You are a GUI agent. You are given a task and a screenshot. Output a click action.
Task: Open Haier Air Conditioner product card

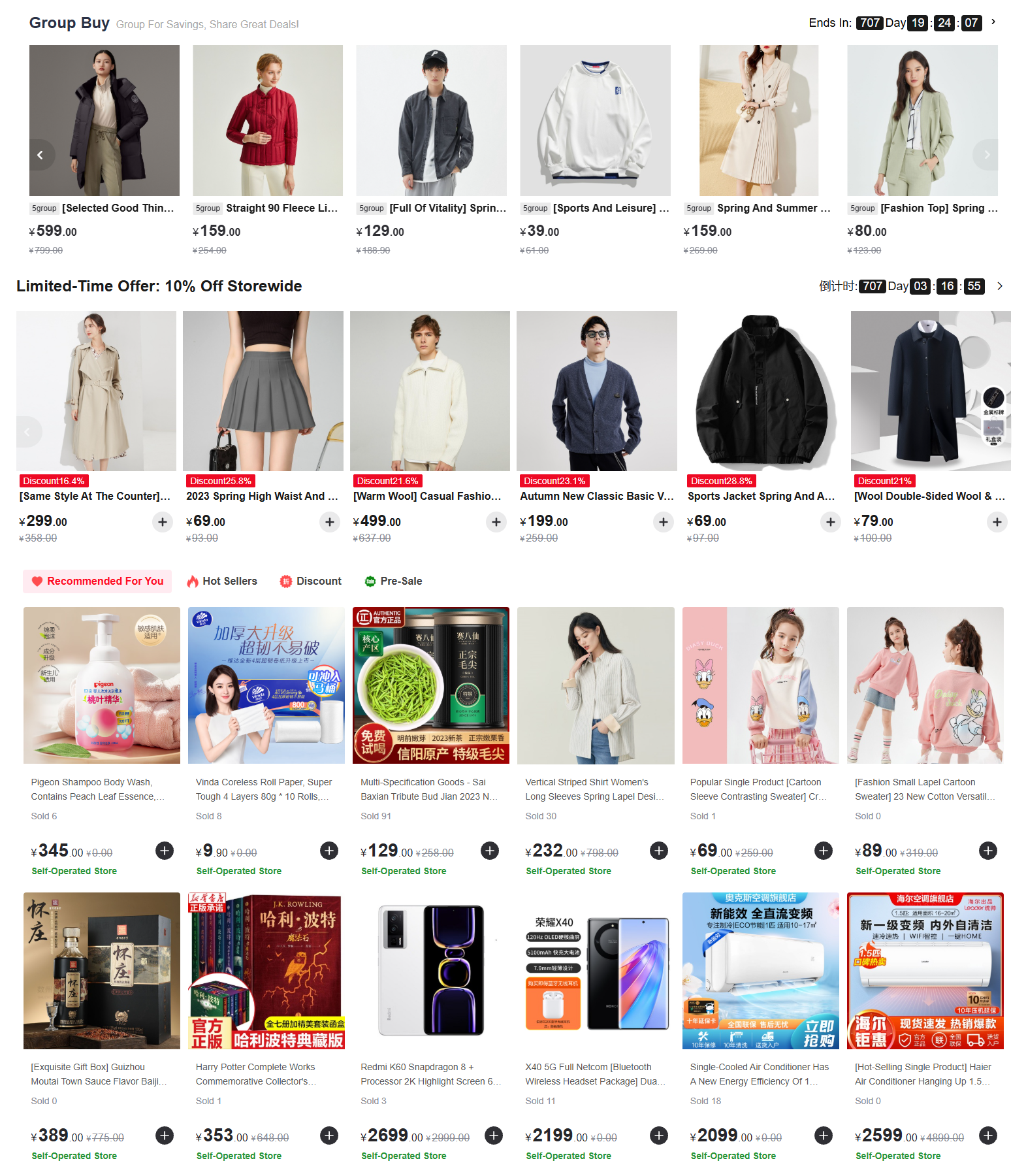(925, 971)
